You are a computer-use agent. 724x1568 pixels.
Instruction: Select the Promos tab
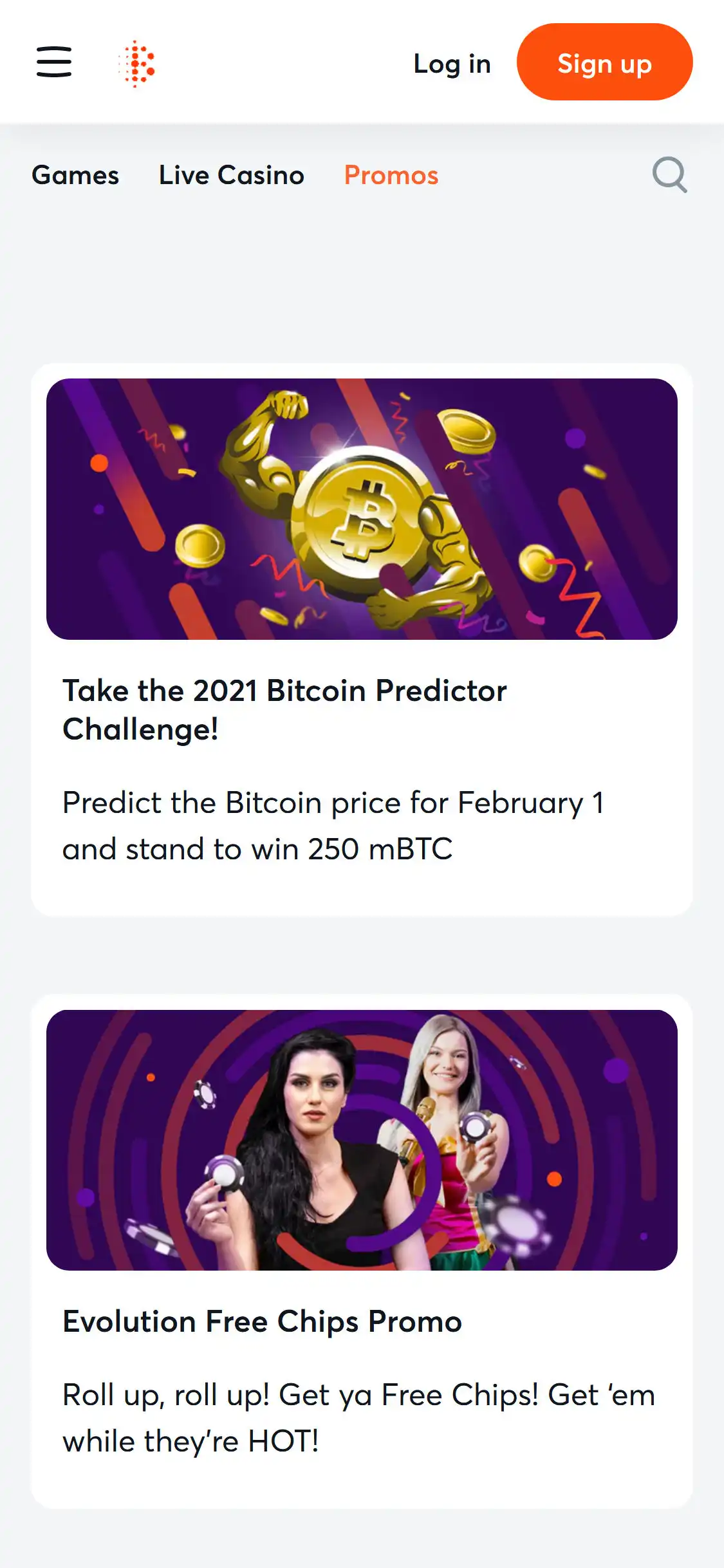(391, 175)
